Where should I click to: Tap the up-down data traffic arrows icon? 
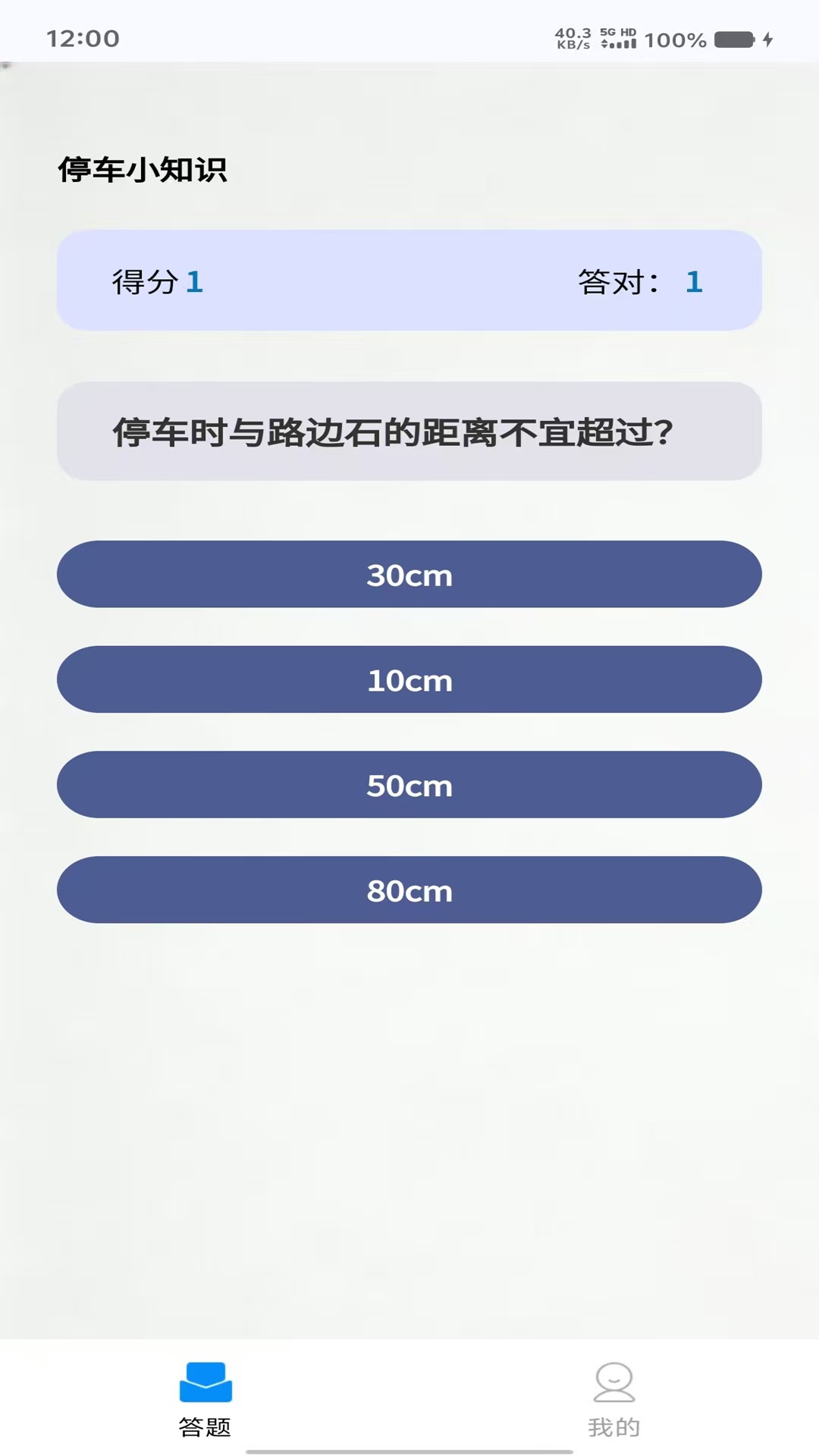pyautogui.click(x=604, y=43)
